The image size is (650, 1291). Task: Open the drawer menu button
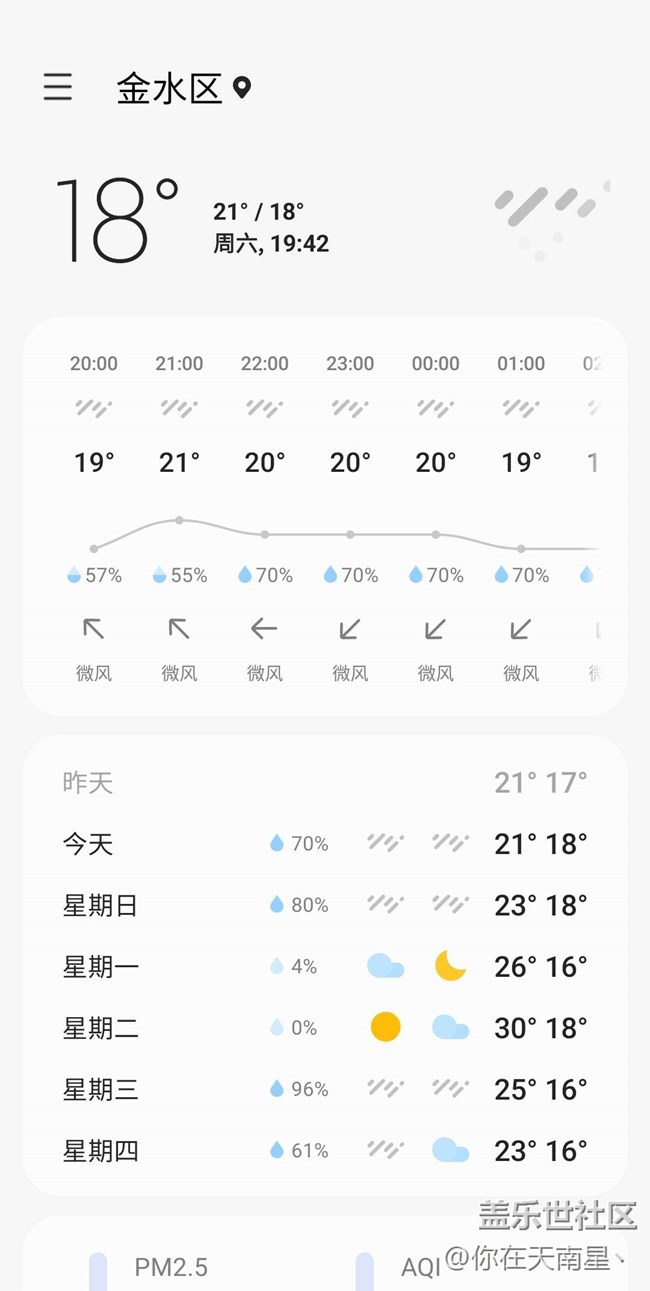[58, 87]
